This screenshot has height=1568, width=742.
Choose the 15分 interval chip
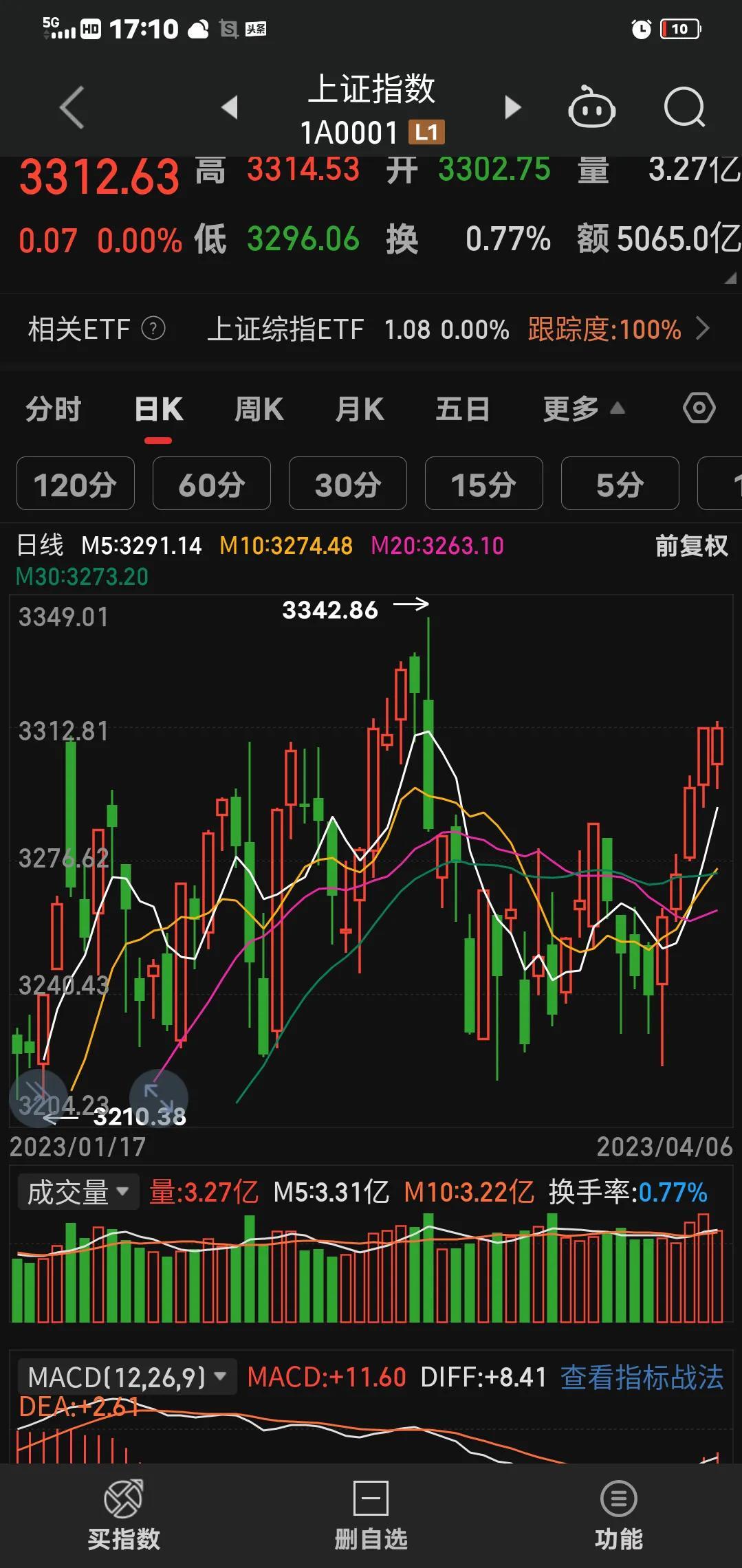(x=484, y=484)
